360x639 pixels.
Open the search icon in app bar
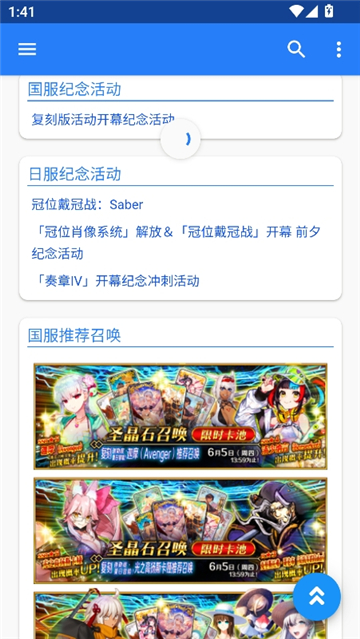point(296,49)
